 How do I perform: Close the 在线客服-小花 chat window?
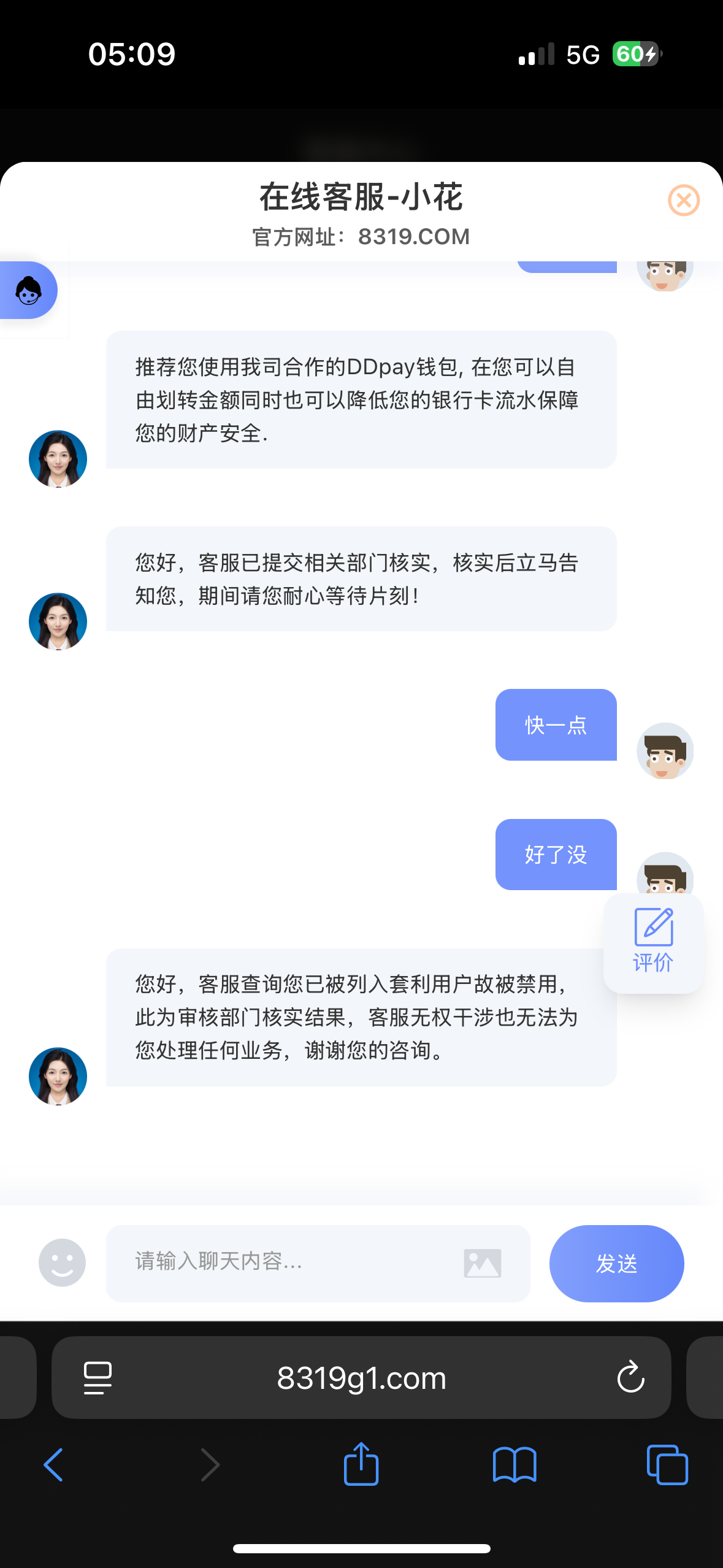[x=683, y=200]
